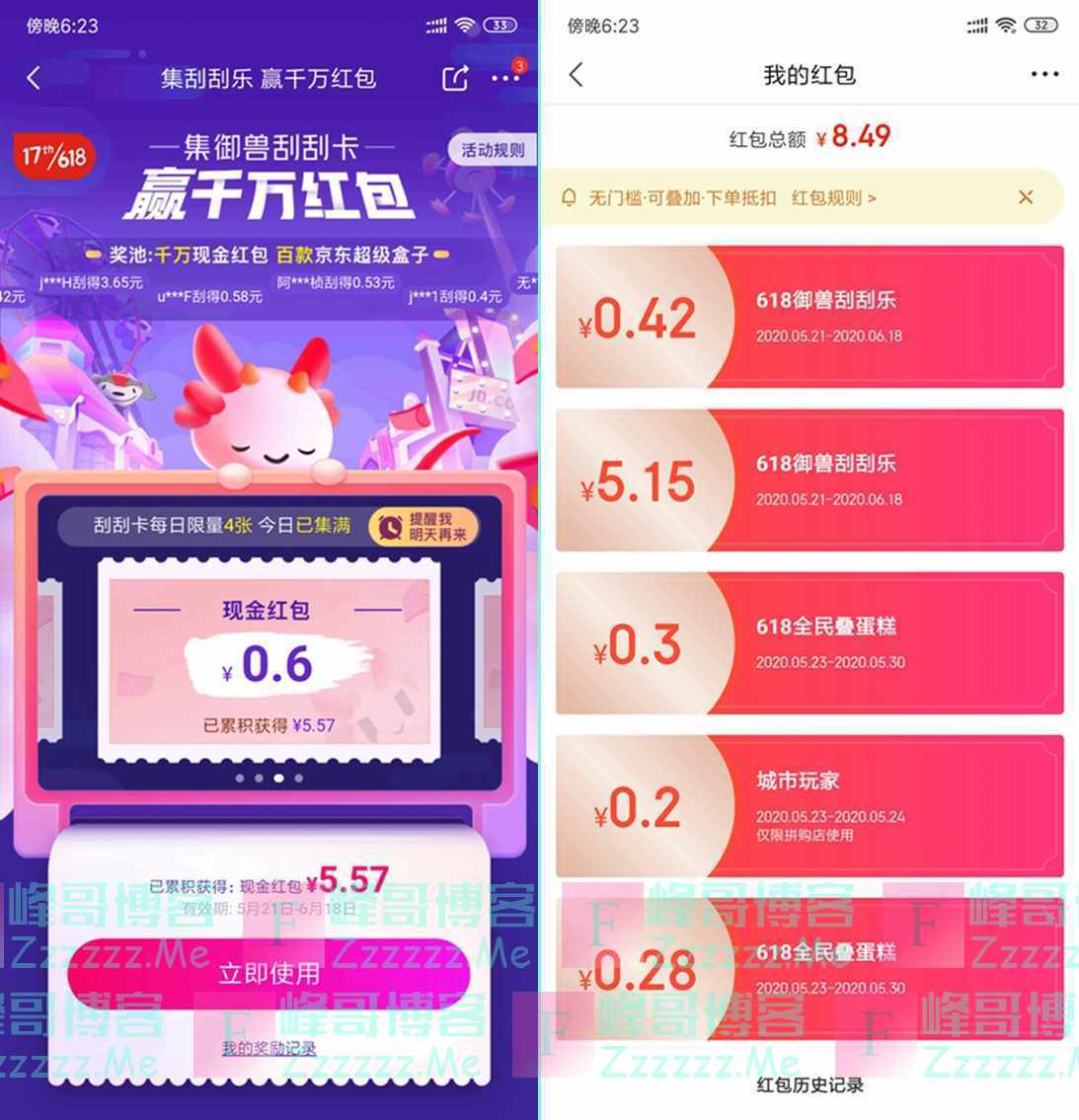Open the ¥0.3 618全民叠蛋糕 red packet

click(809, 643)
